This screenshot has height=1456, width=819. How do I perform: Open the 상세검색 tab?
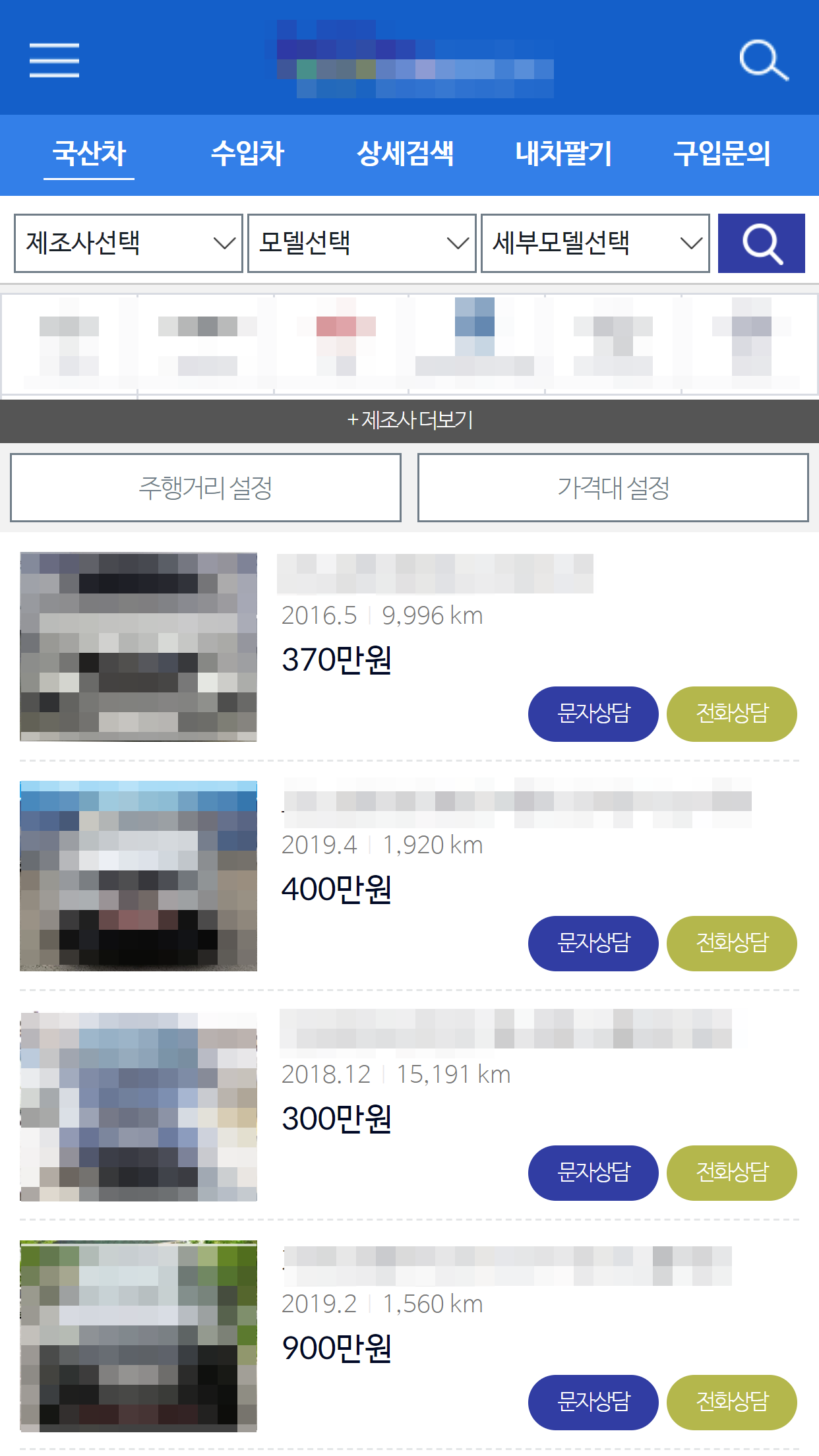tap(405, 154)
